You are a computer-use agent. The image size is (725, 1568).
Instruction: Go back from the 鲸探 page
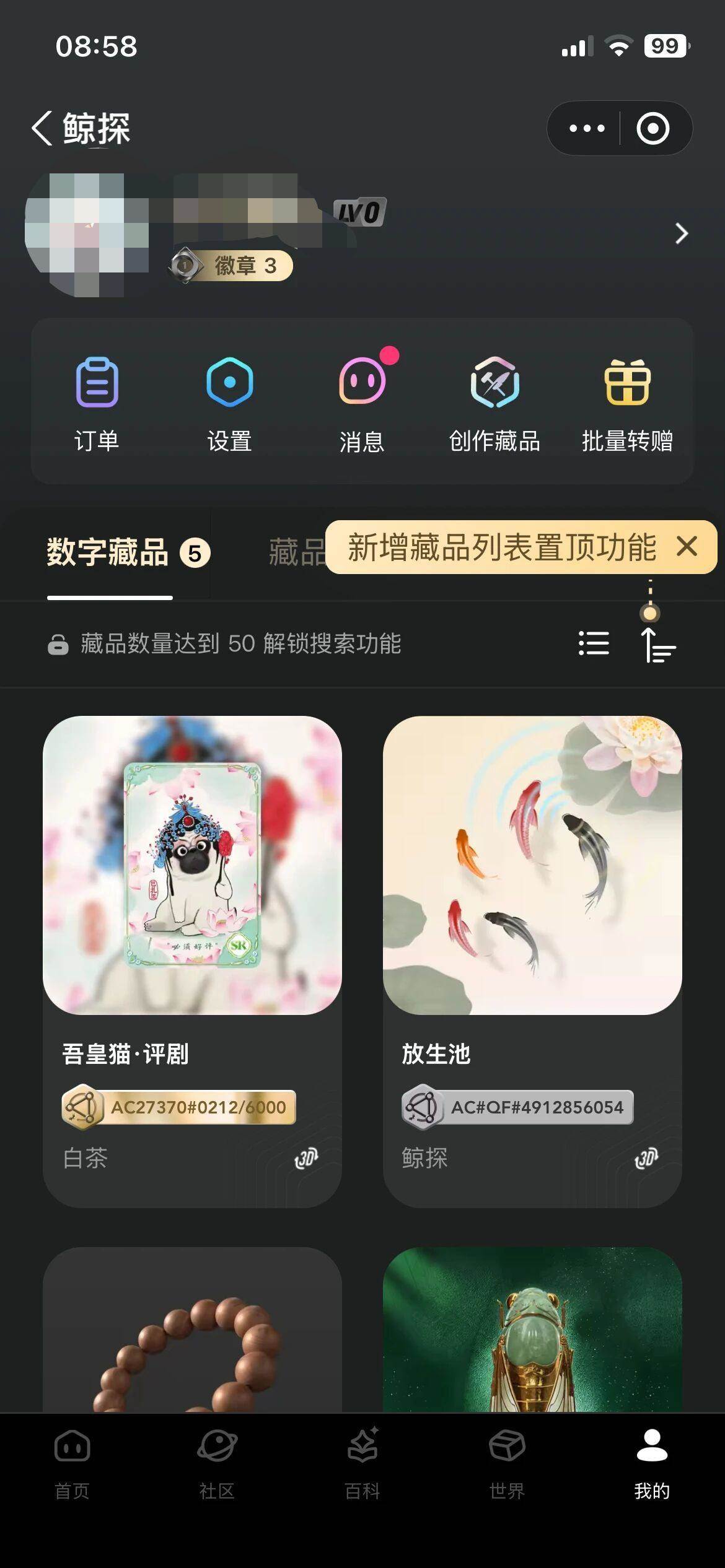tap(42, 128)
